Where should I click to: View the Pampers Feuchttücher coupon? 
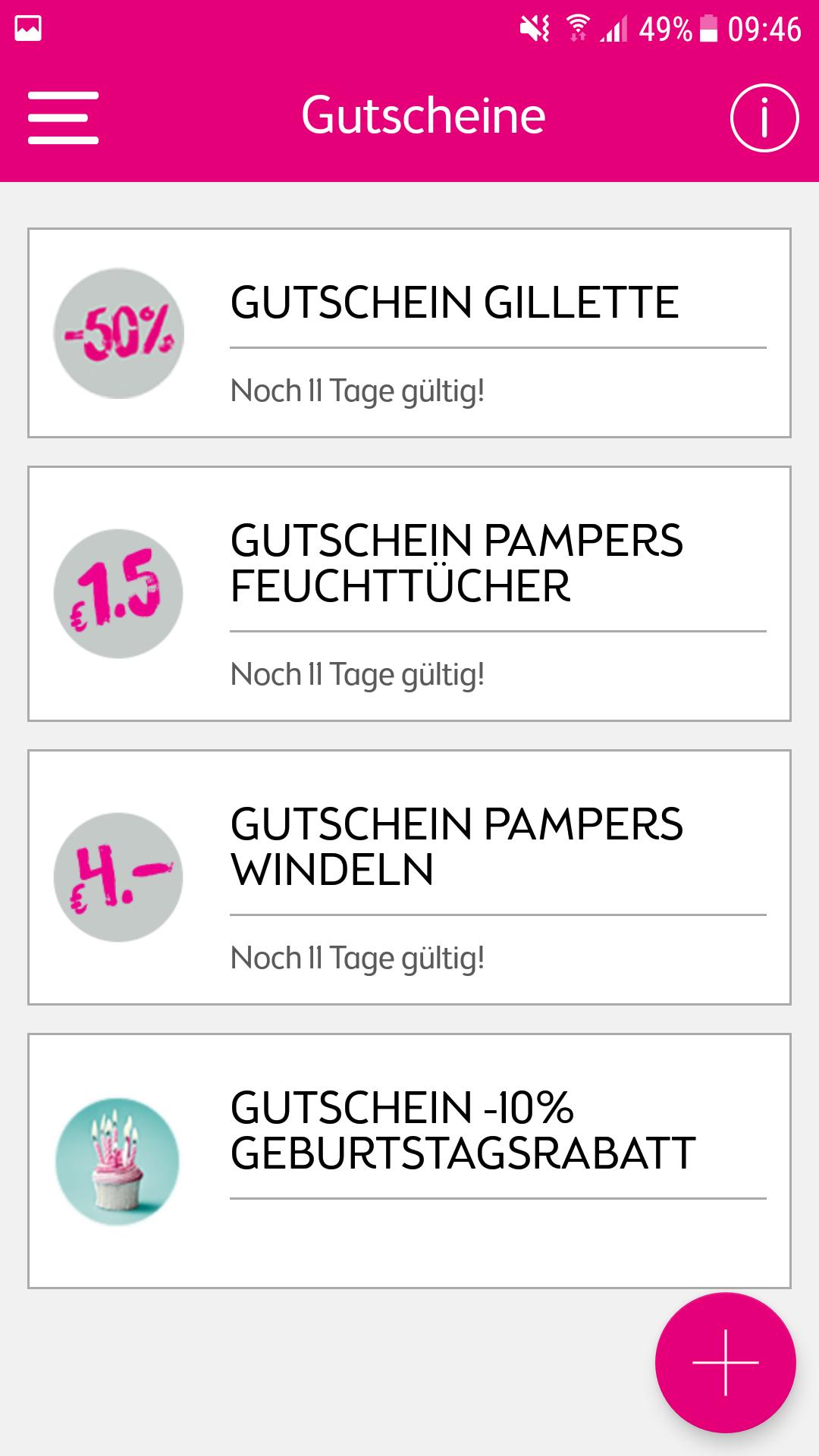click(x=409, y=593)
